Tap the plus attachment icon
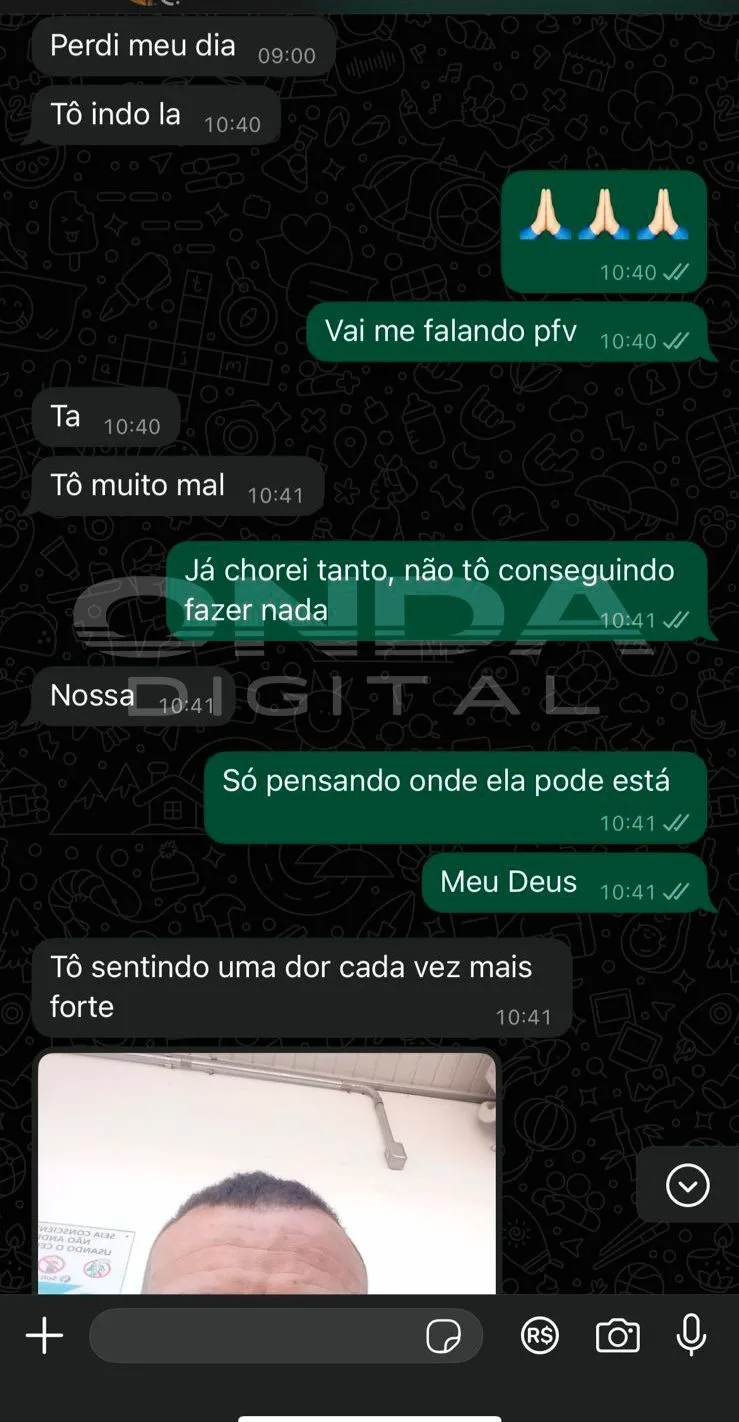 pos(44,1335)
